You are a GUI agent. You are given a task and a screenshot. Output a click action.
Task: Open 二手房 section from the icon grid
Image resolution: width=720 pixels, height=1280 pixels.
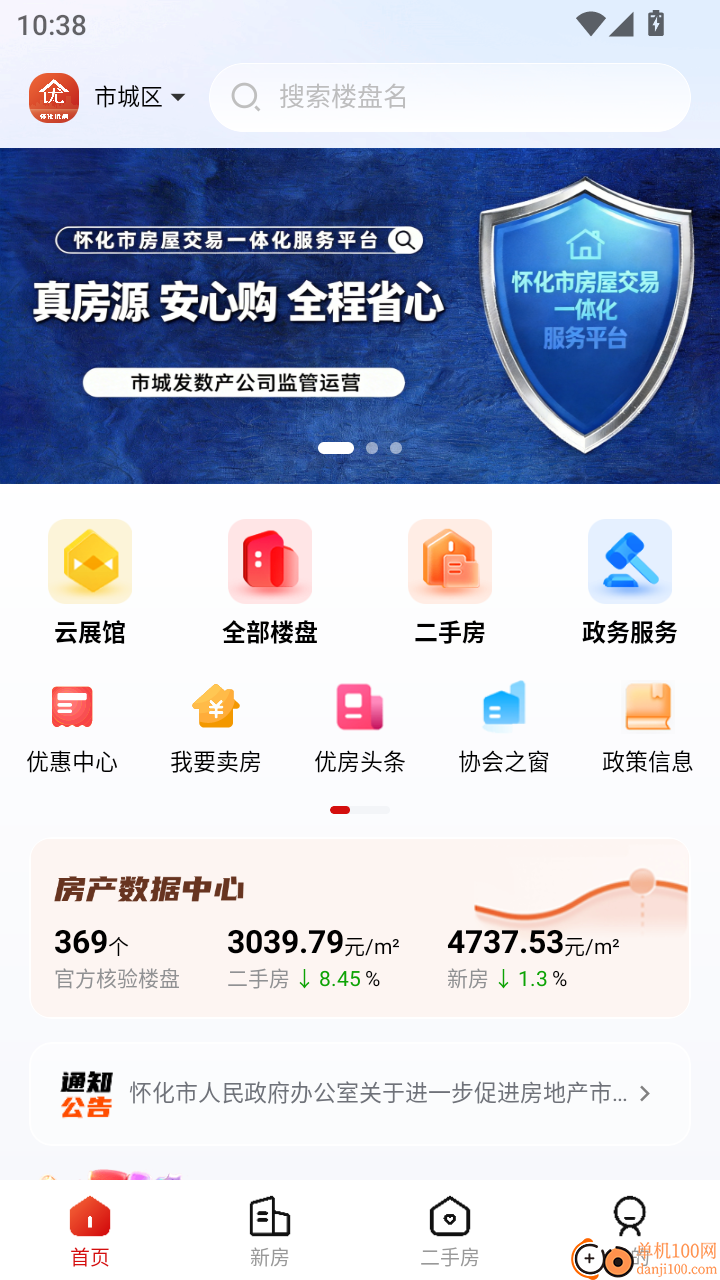click(x=450, y=561)
